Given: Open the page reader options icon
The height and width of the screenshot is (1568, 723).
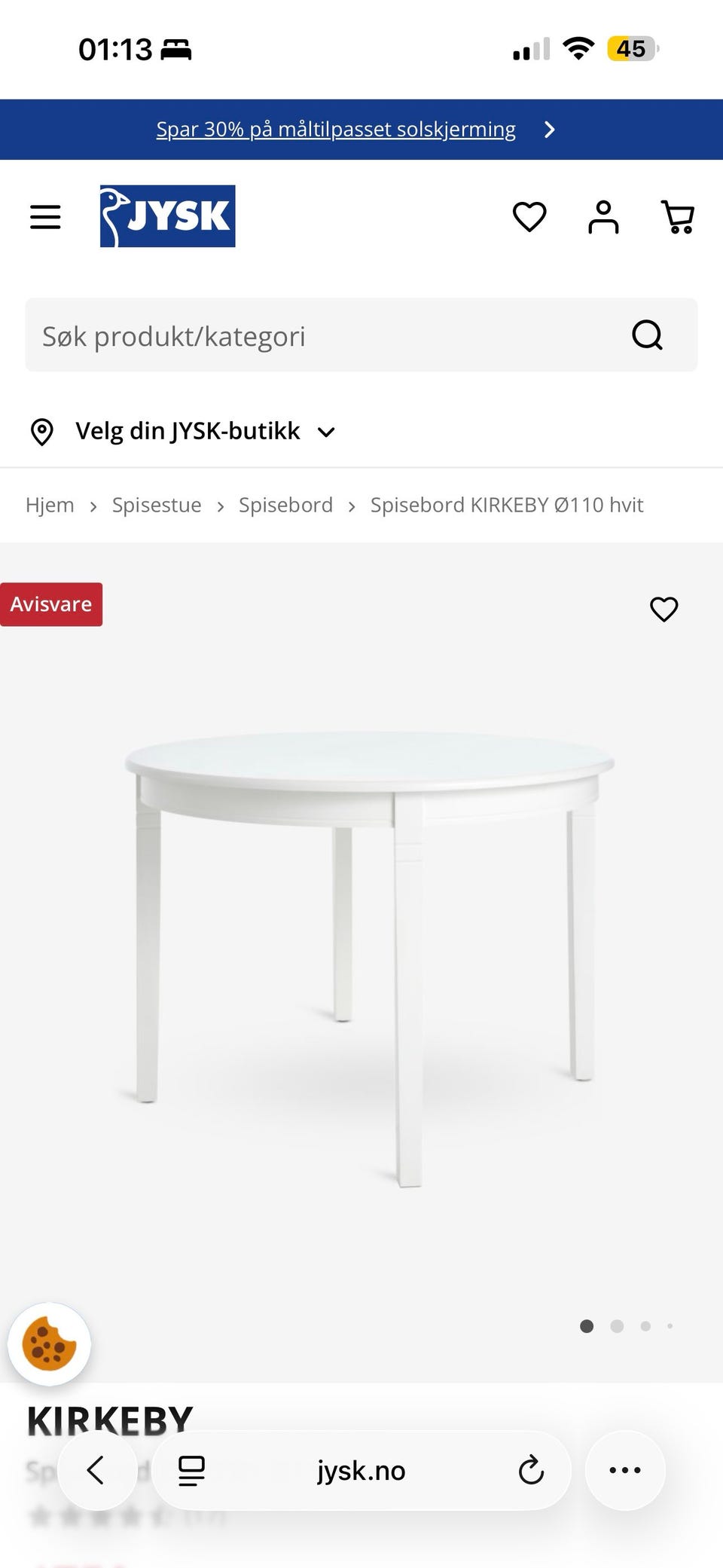Looking at the screenshot, I should click(x=191, y=1470).
